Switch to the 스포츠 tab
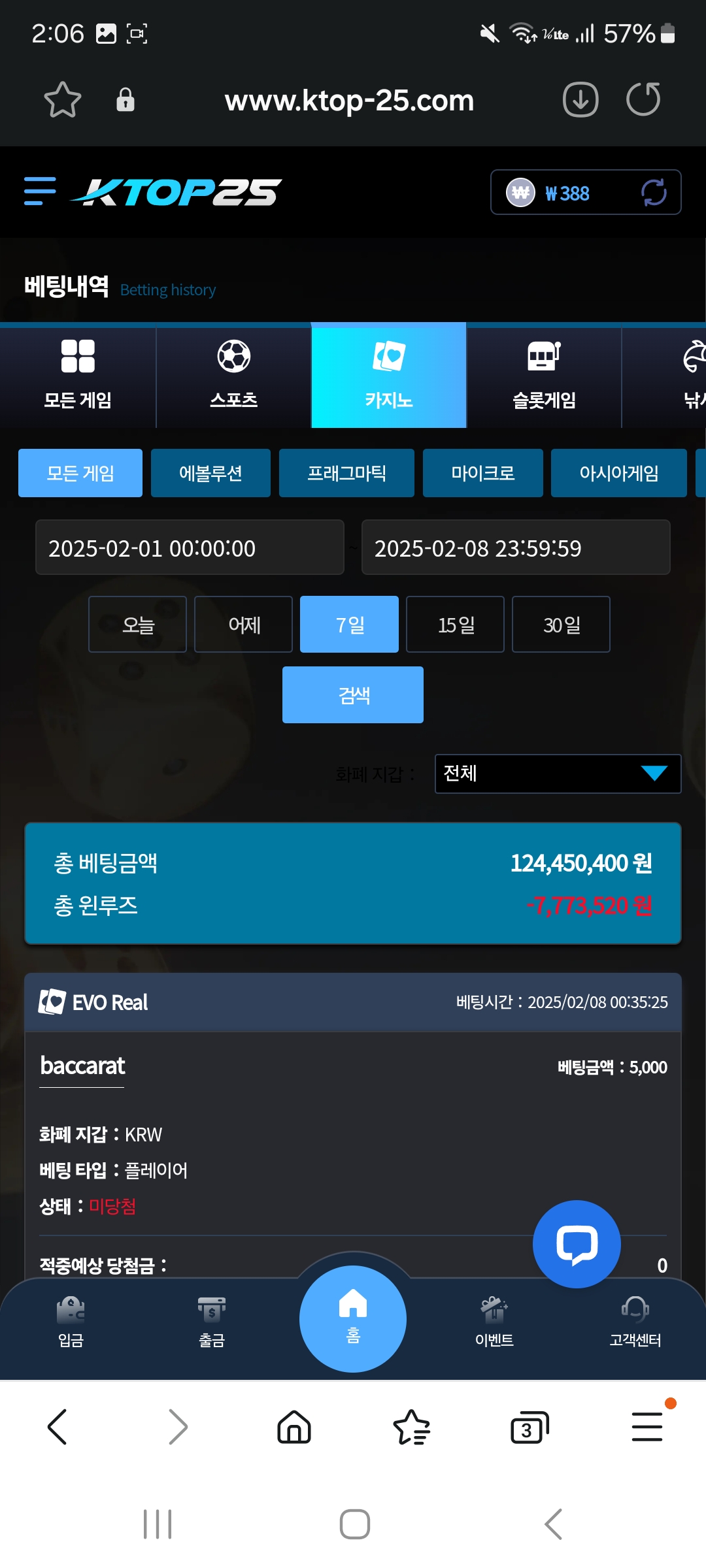The width and height of the screenshot is (706, 1568). point(233,375)
